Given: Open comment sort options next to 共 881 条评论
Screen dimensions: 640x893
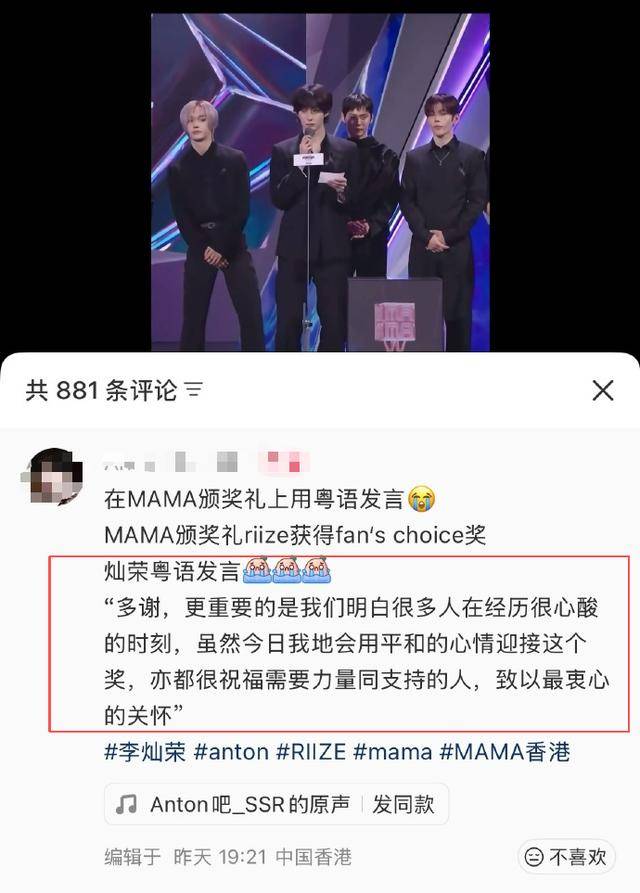Looking at the screenshot, I should pyautogui.click(x=195, y=389).
